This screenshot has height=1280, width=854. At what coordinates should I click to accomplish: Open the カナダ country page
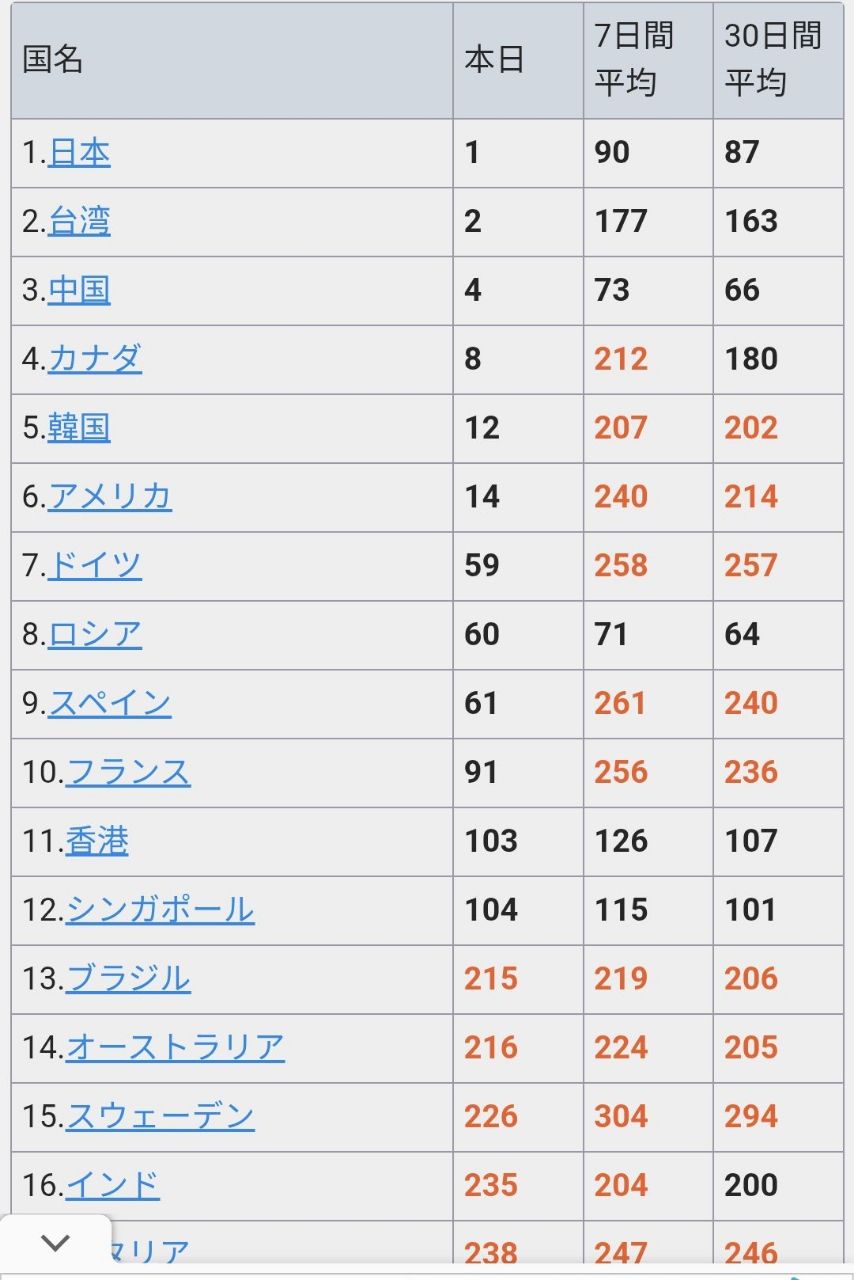[x=95, y=359]
